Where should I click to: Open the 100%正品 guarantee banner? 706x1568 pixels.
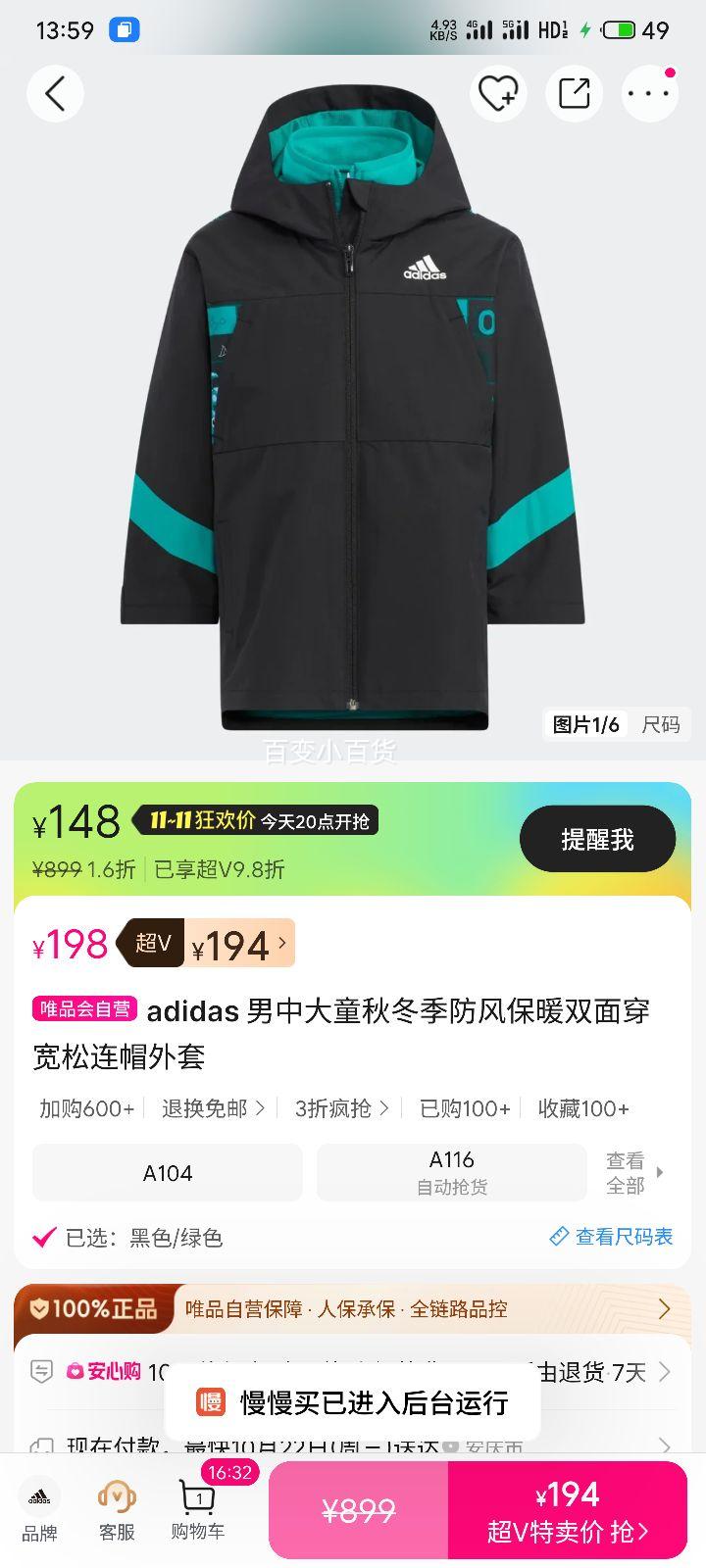(x=353, y=1309)
